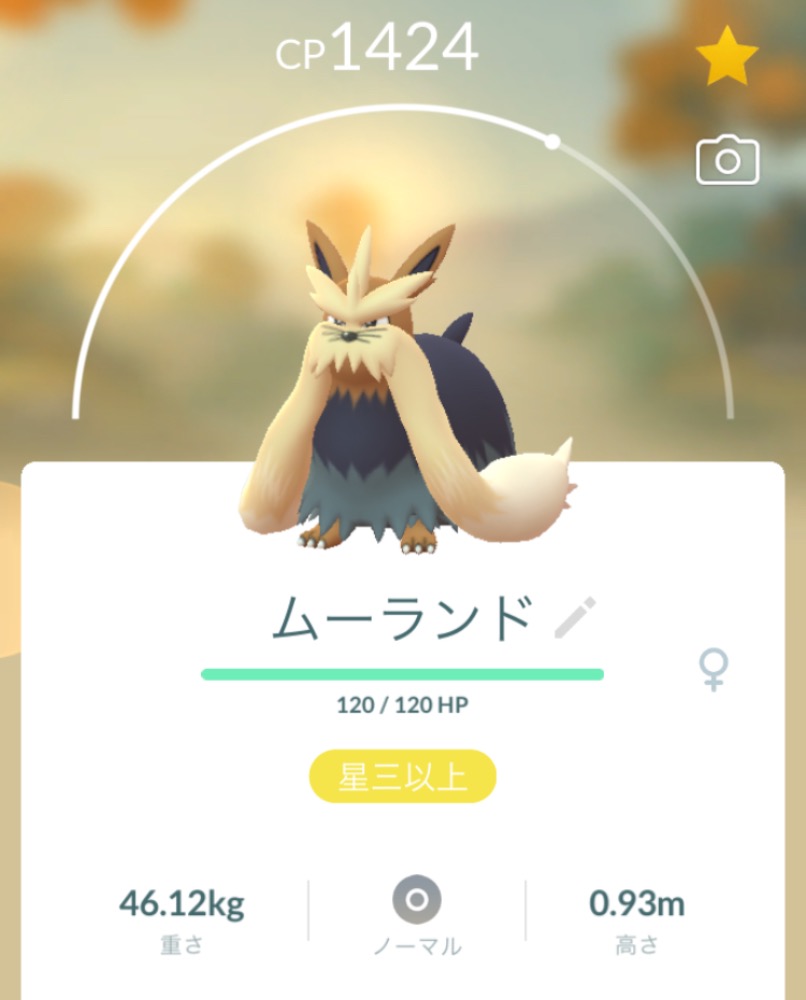Image resolution: width=806 pixels, height=1000 pixels.
Task: Tap the 星三以上 tag chip
Action: pyautogui.click(x=402, y=776)
